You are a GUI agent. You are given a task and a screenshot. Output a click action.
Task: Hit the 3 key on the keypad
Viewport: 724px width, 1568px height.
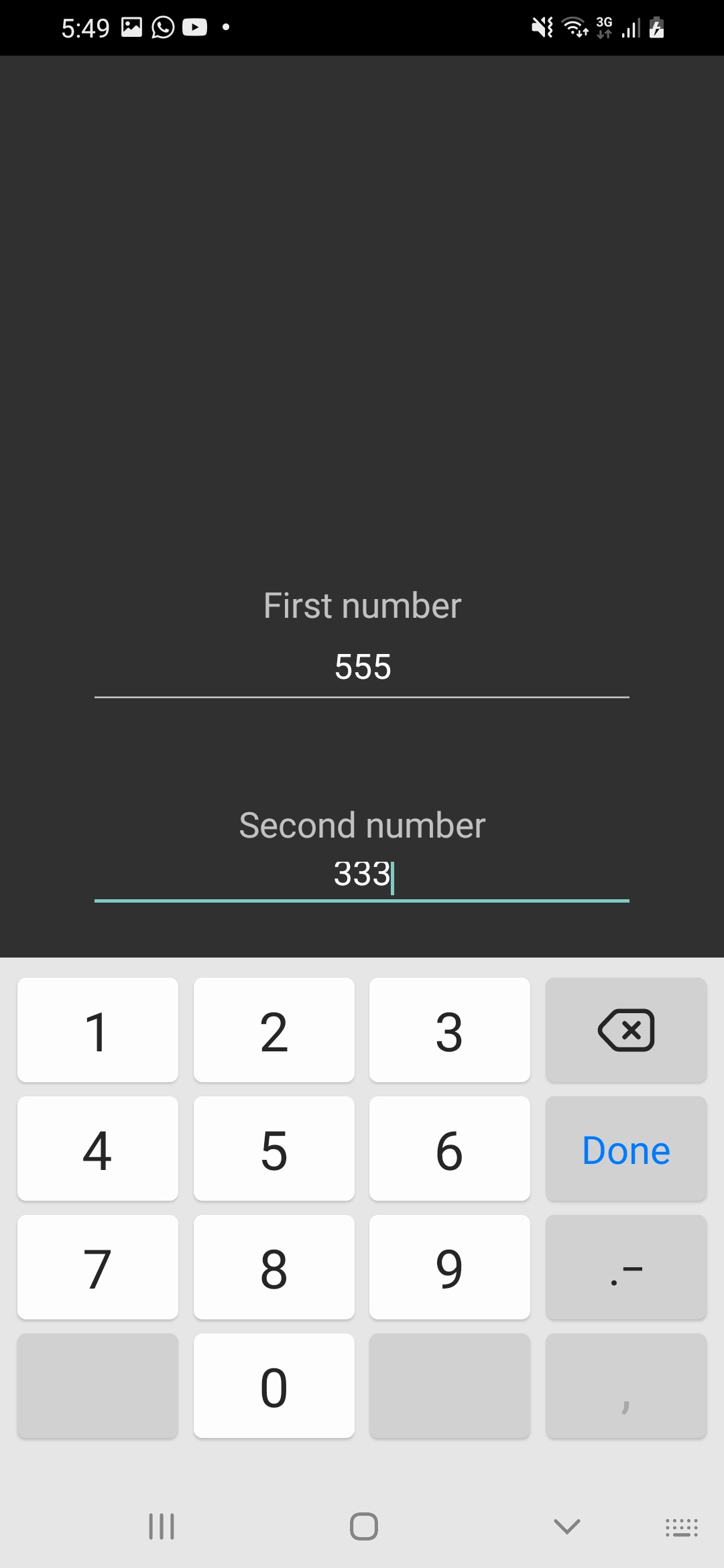[x=449, y=1031]
